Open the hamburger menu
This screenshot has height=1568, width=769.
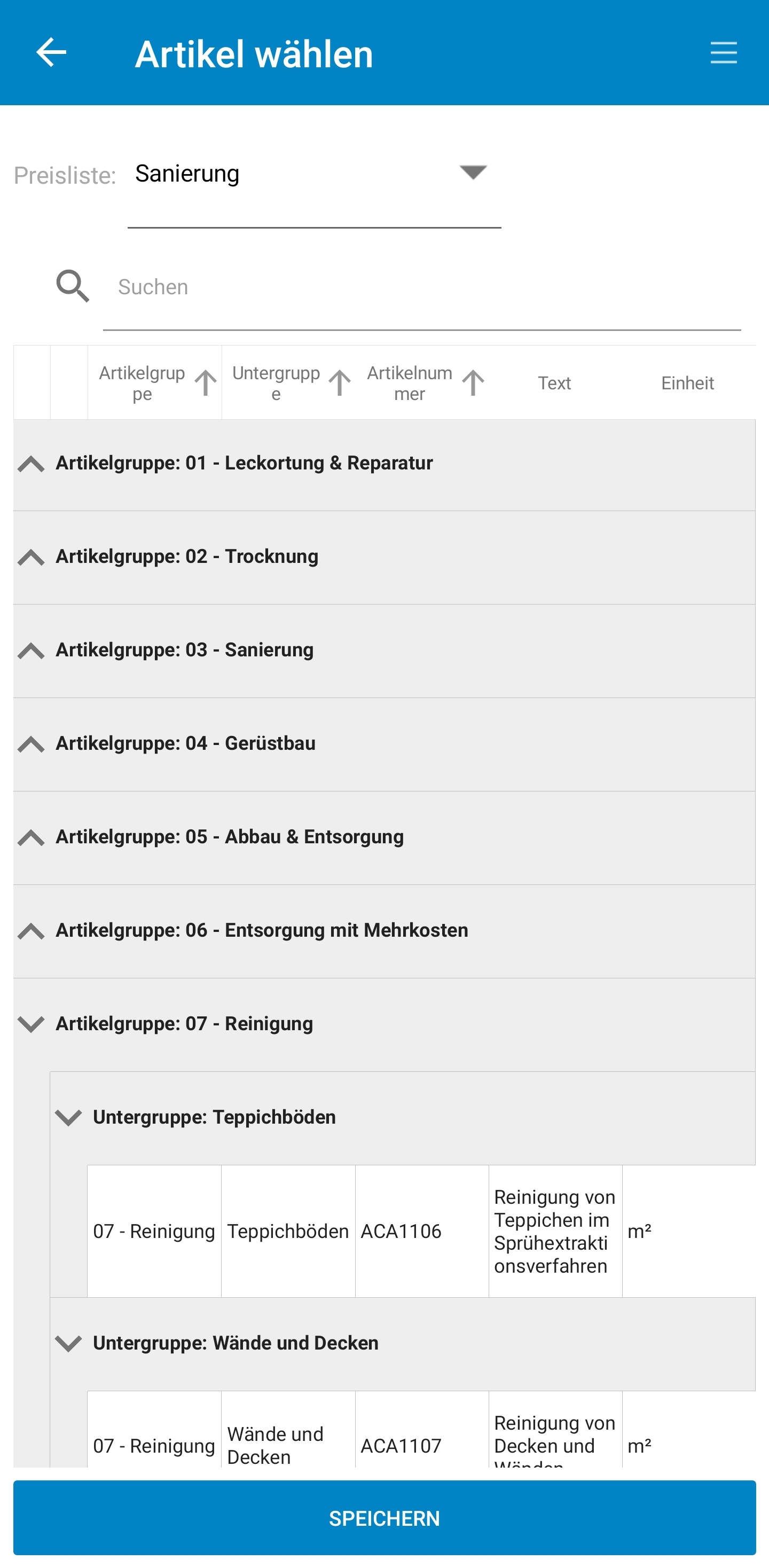pos(723,52)
